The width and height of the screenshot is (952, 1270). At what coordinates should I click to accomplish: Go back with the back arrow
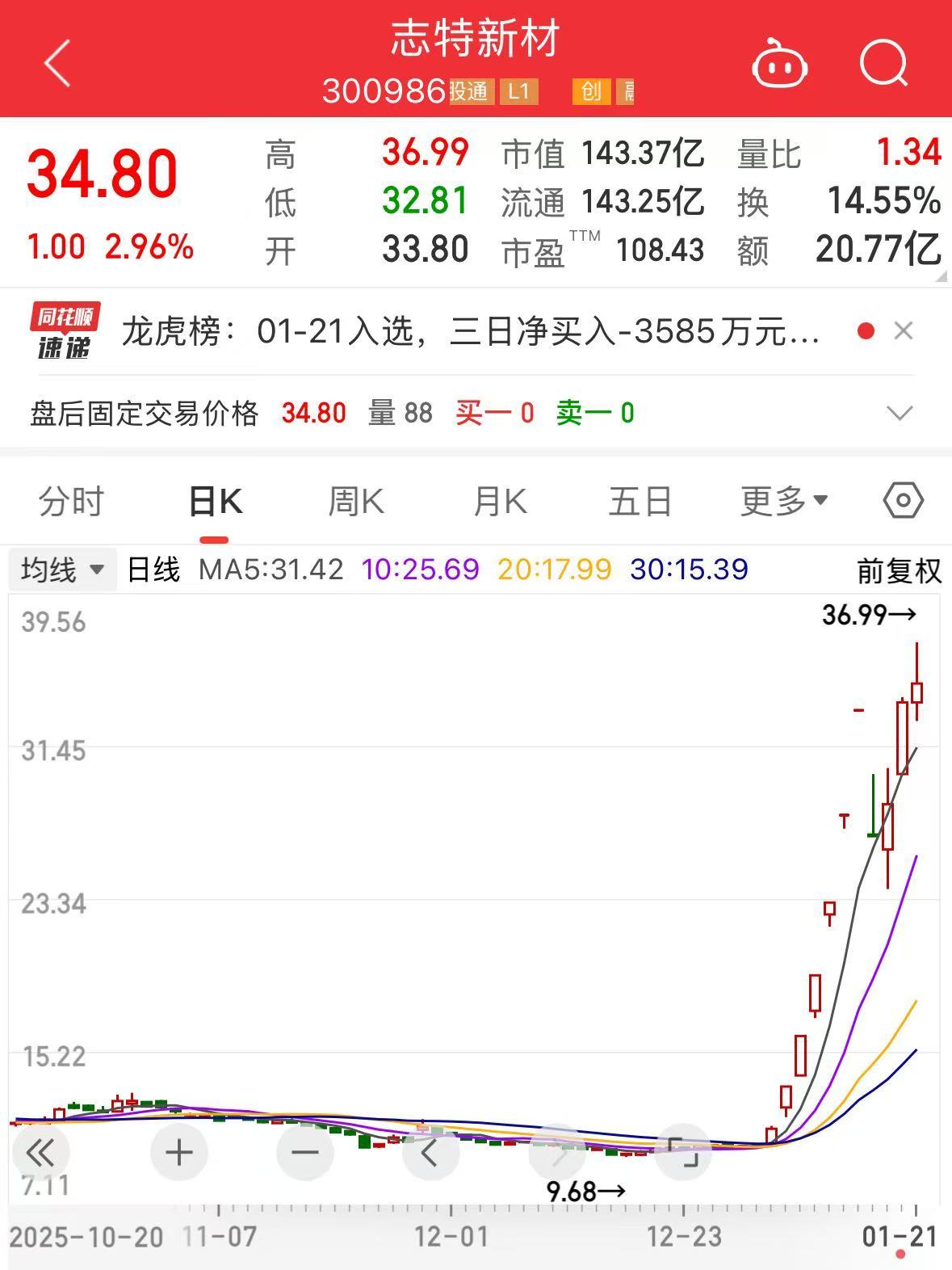[x=57, y=63]
